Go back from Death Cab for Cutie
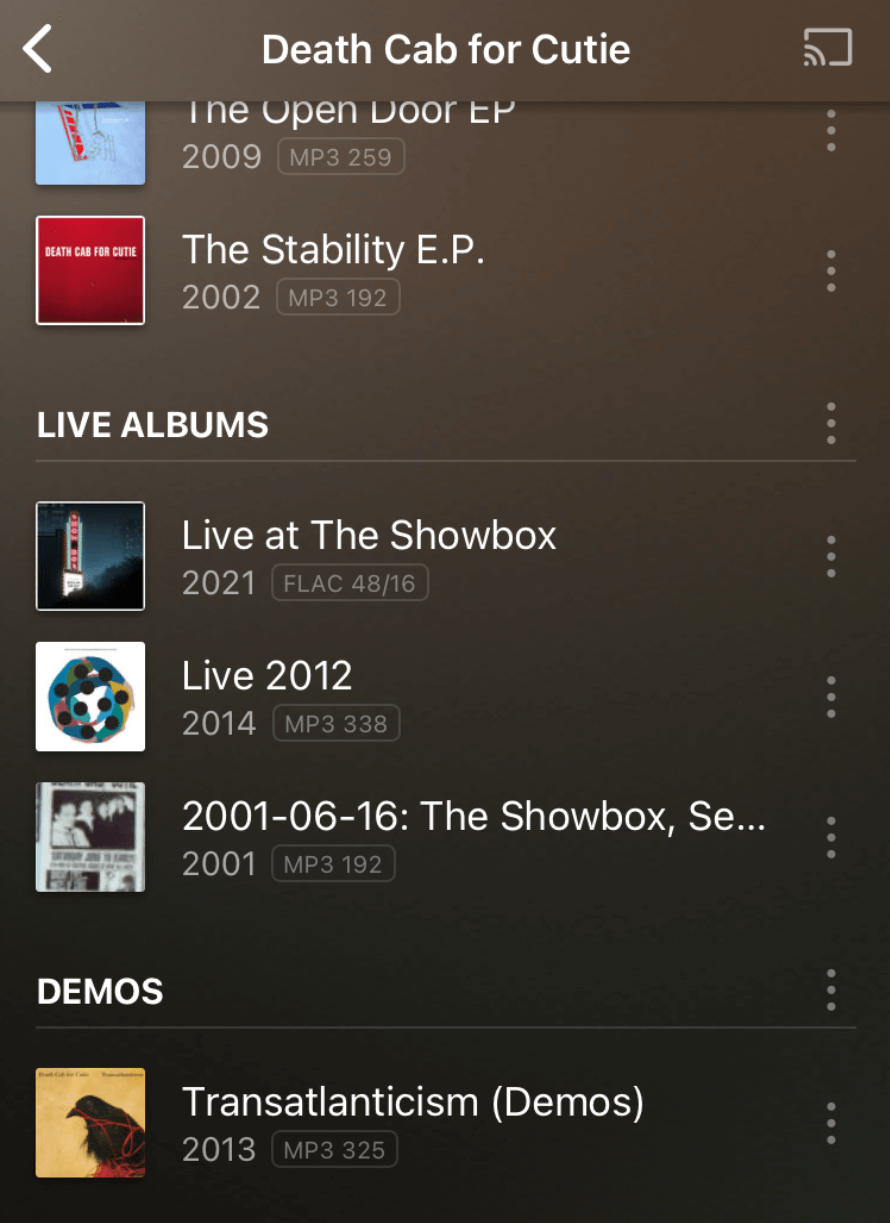 click(38, 49)
